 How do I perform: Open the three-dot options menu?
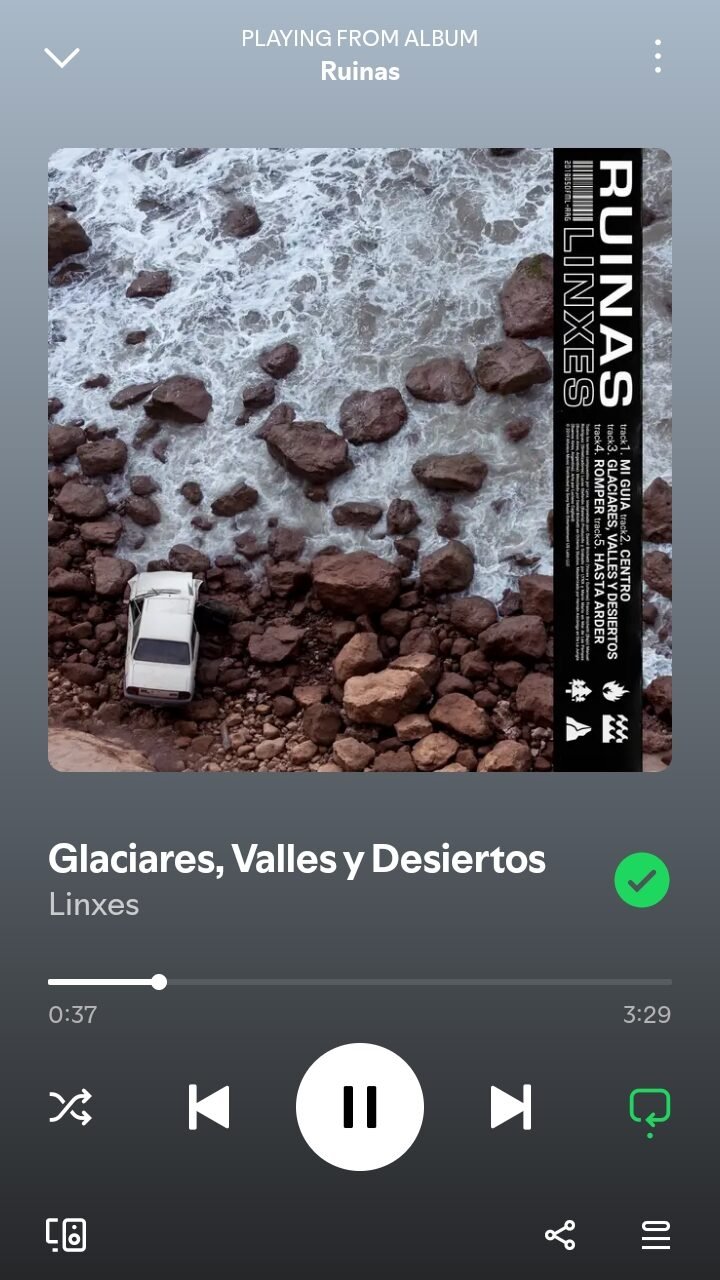point(657,57)
